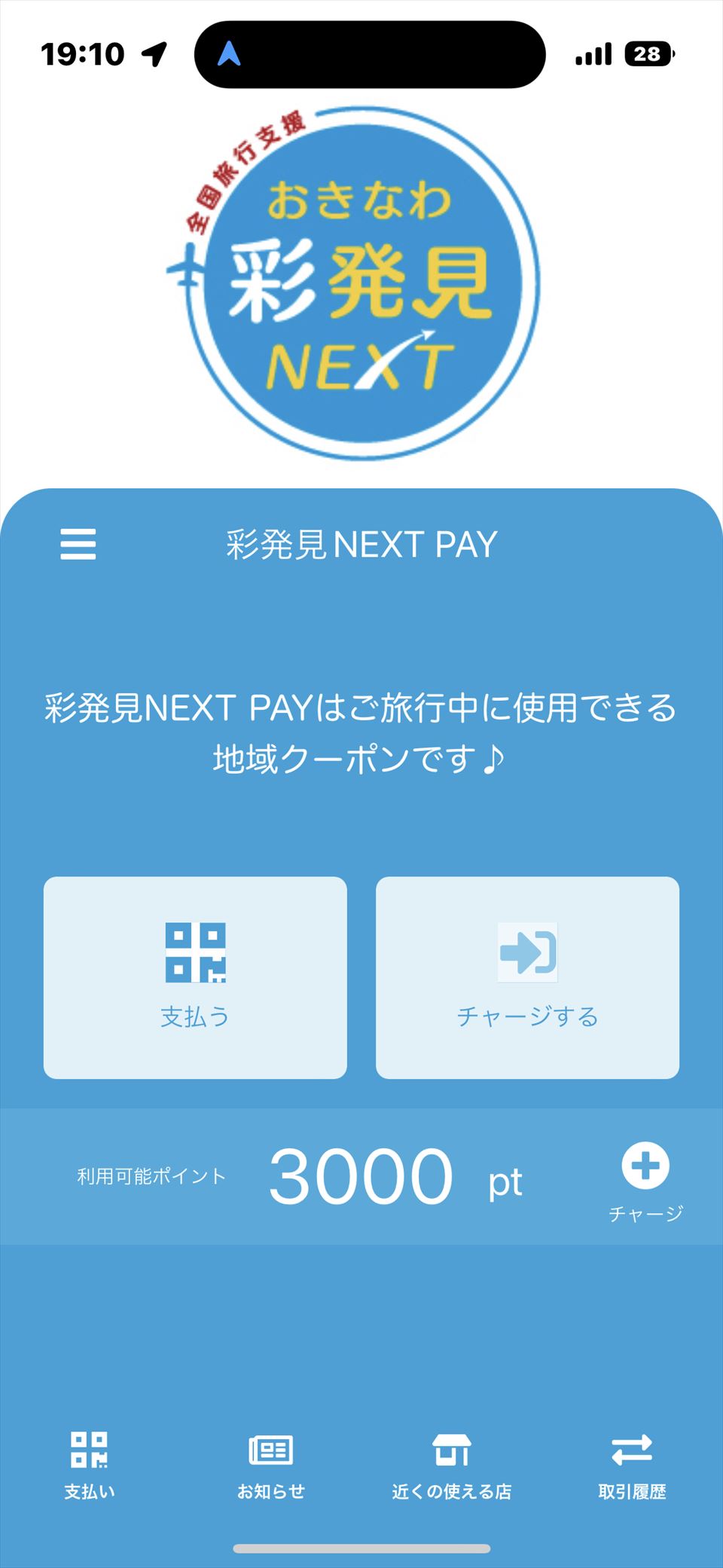This screenshot has height=1568, width=723.
Task: Go to 近くの使える店 tab
Action: click(452, 1466)
